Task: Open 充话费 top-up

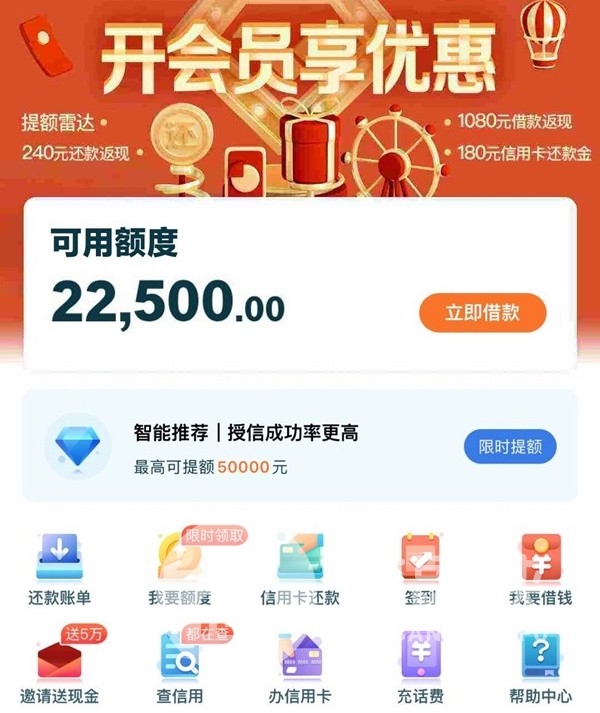Action: pyautogui.click(x=420, y=667)
